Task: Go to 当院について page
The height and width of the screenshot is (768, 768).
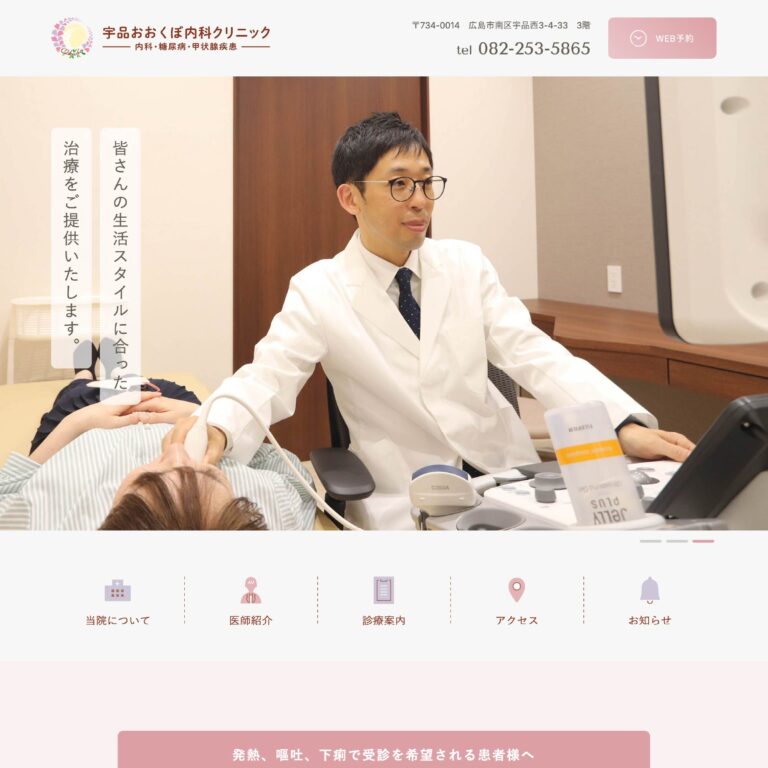Action: pos(118,602)
